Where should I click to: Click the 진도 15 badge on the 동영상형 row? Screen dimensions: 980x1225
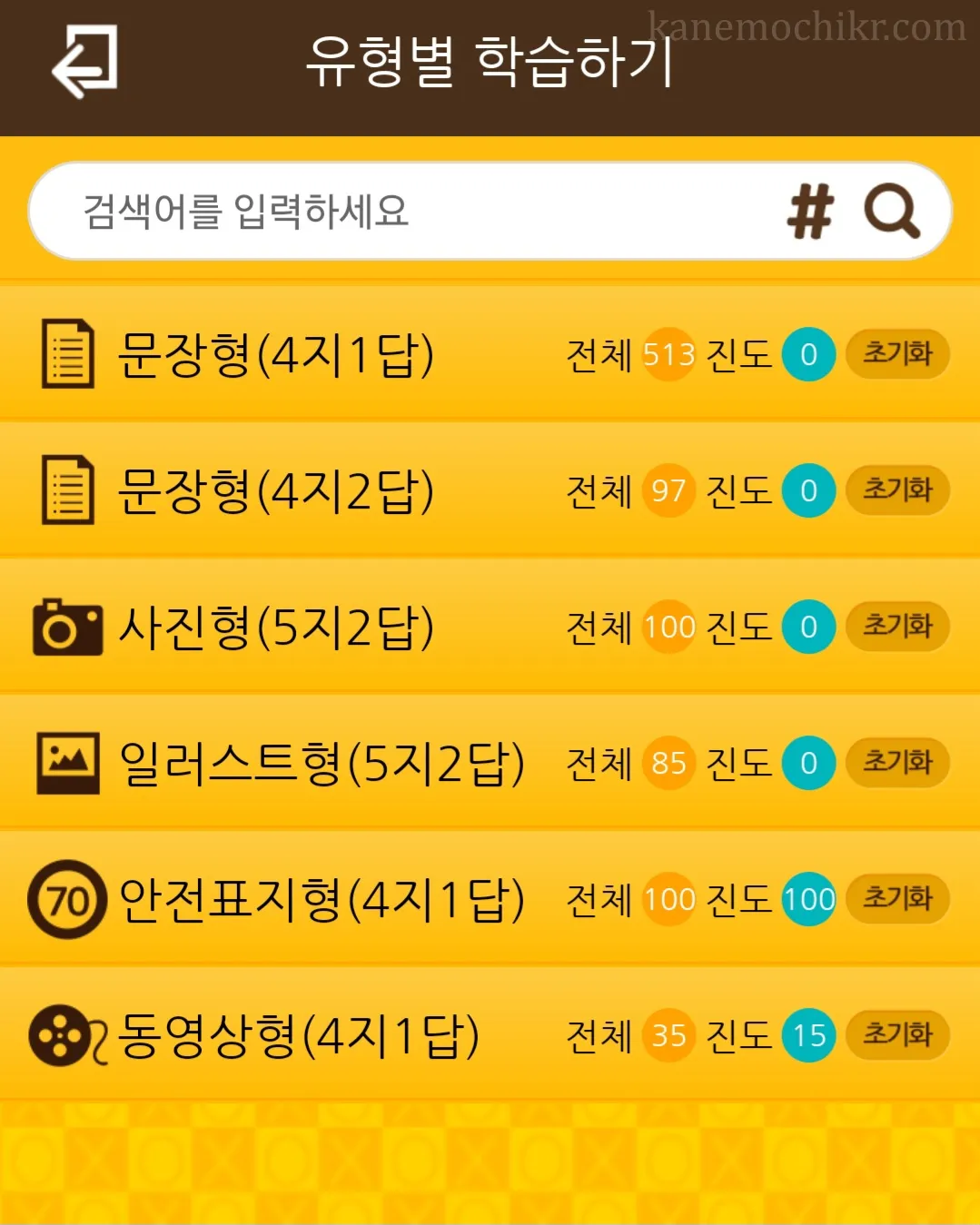pos(808,1035)
